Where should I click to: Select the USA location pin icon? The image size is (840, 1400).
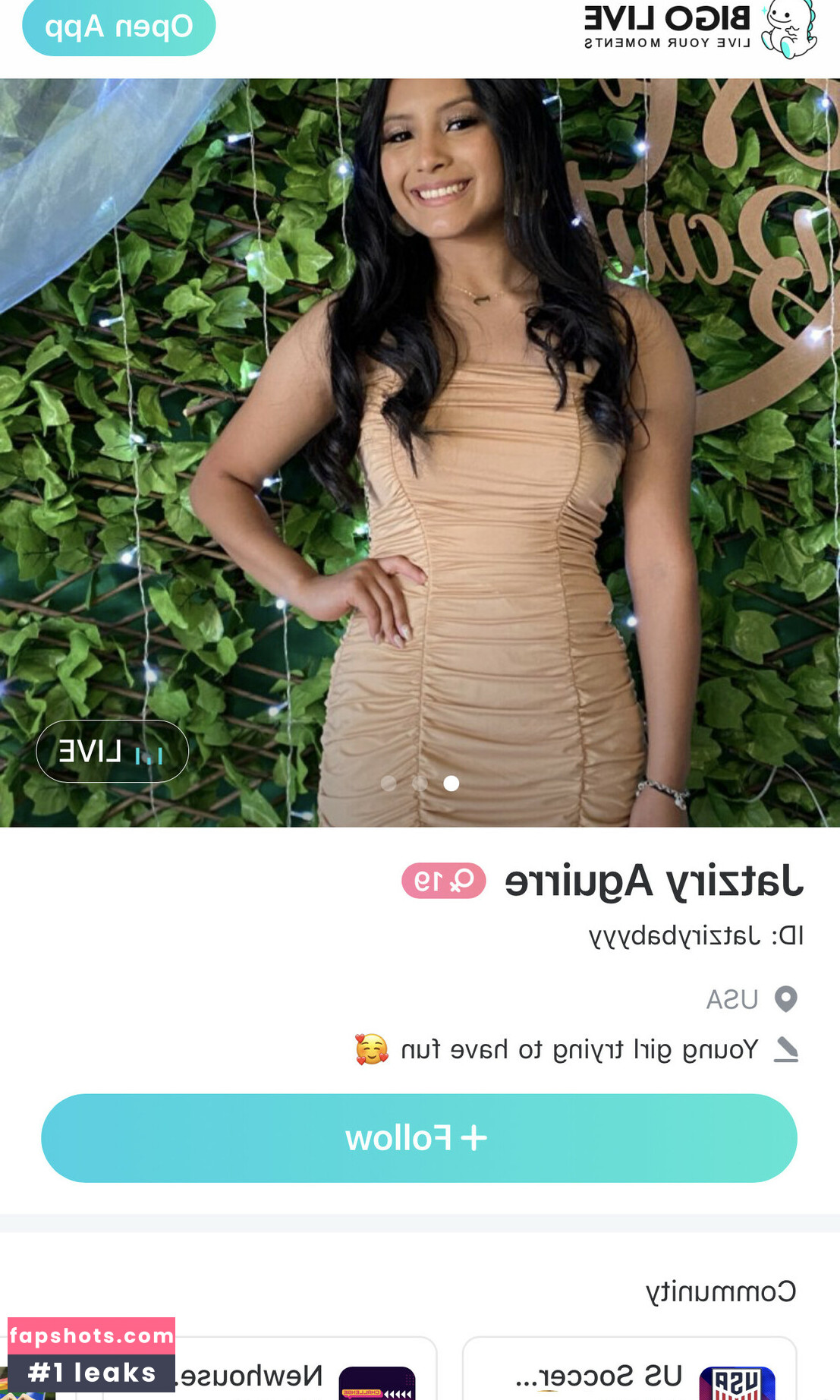point(787,998)
